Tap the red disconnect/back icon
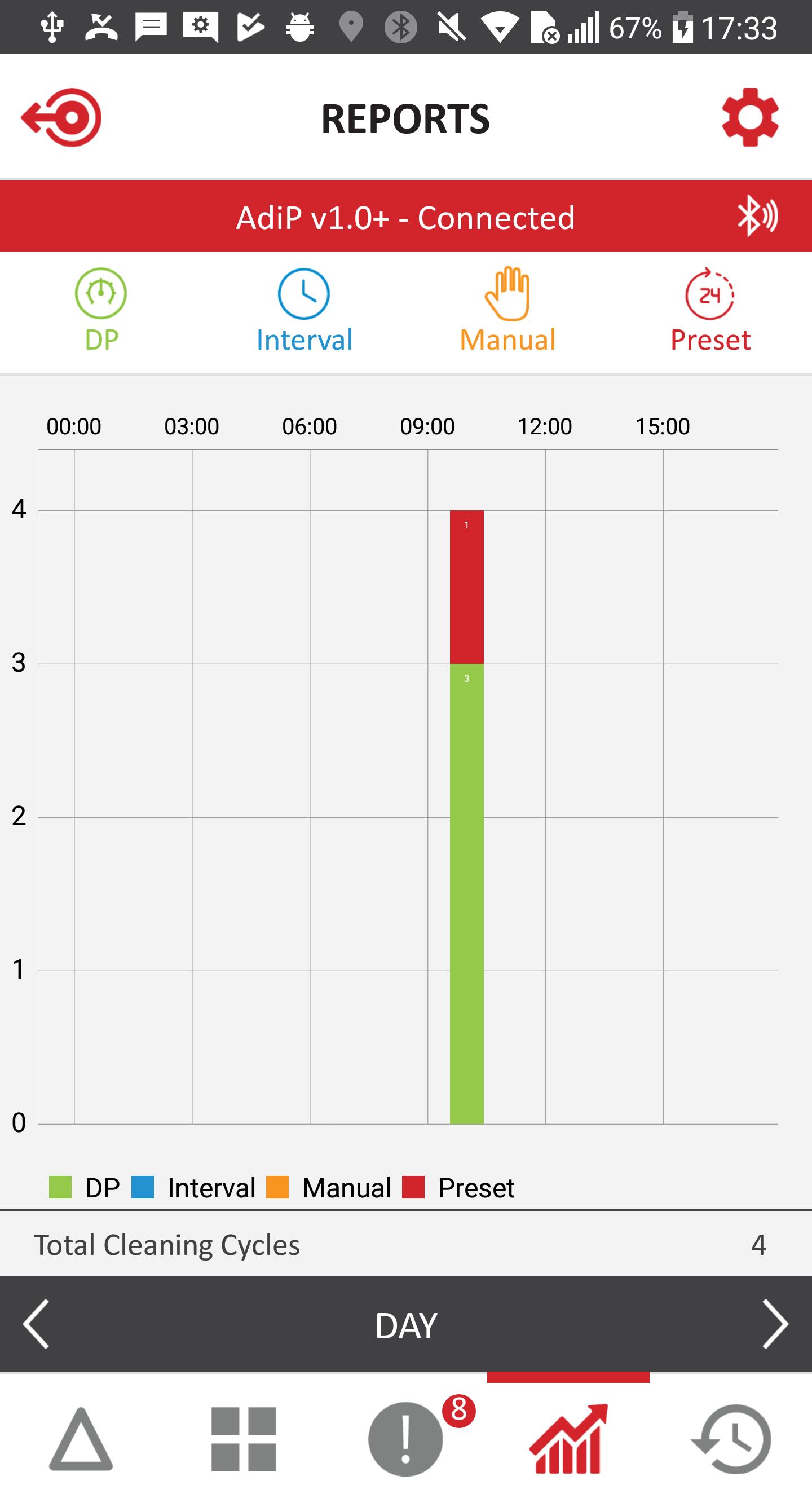This screenshot has width=812, height=1507. [x=61, y=117]
